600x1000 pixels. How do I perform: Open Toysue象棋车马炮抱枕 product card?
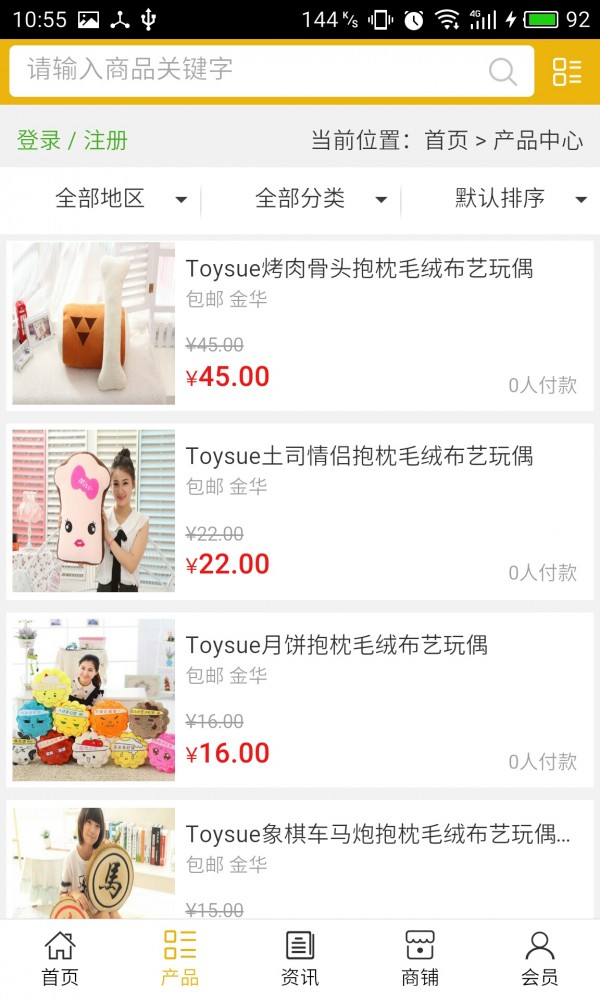tap(300, 859)
